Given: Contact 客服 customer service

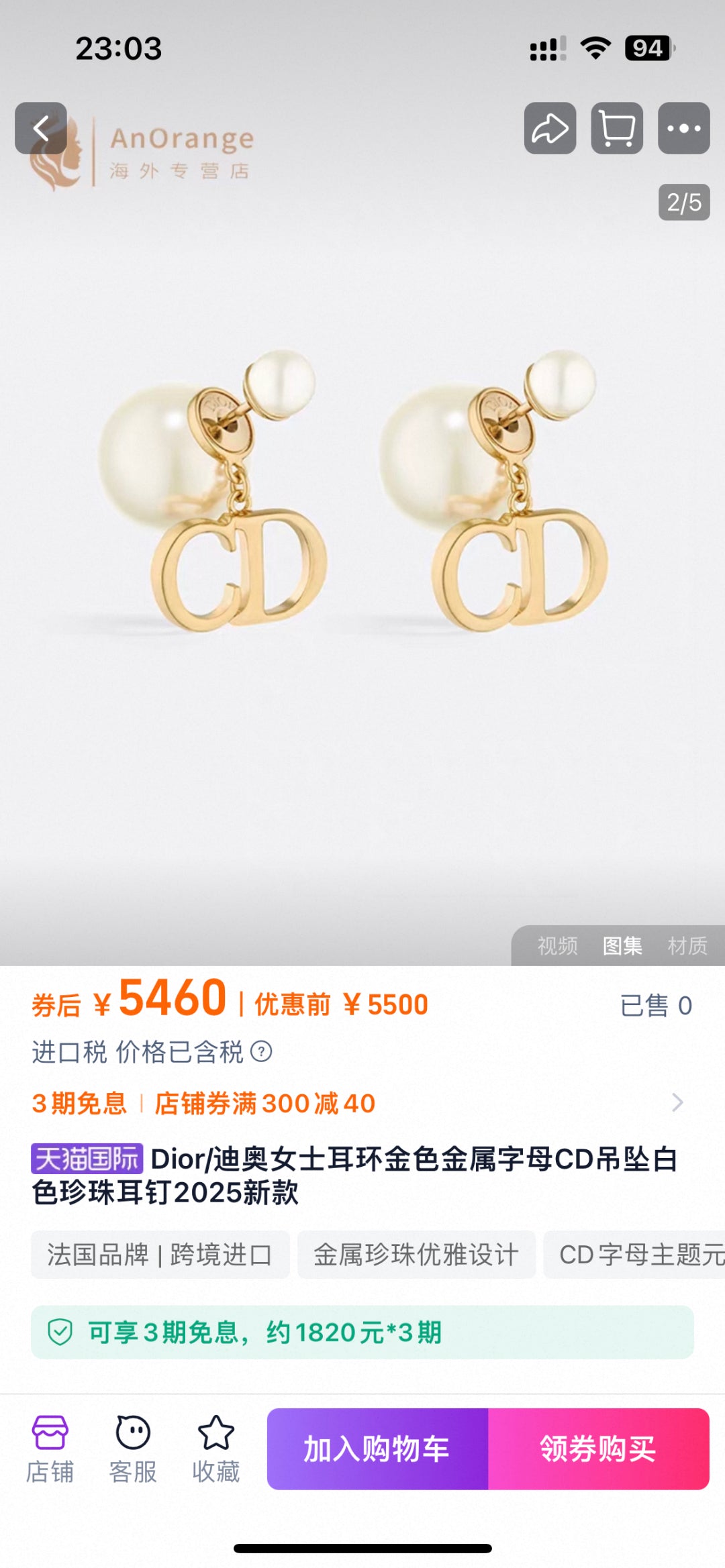Looking at the screenshot, I should pyautogui.click(x=133, y=1449).
